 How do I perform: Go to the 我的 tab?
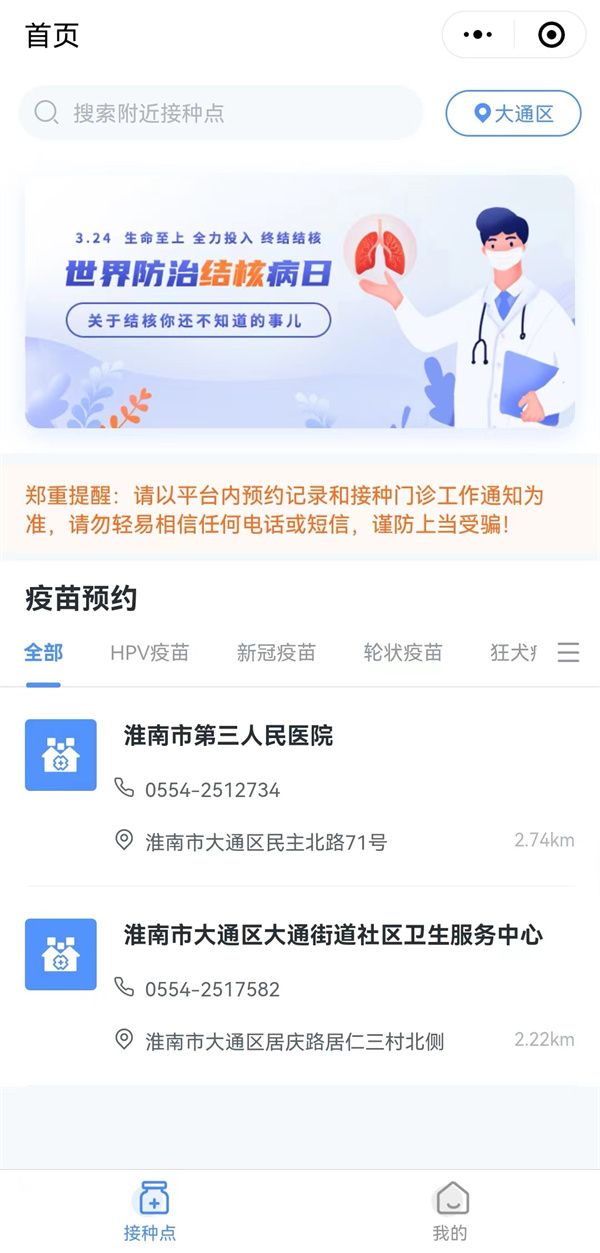pos(450,1210)
